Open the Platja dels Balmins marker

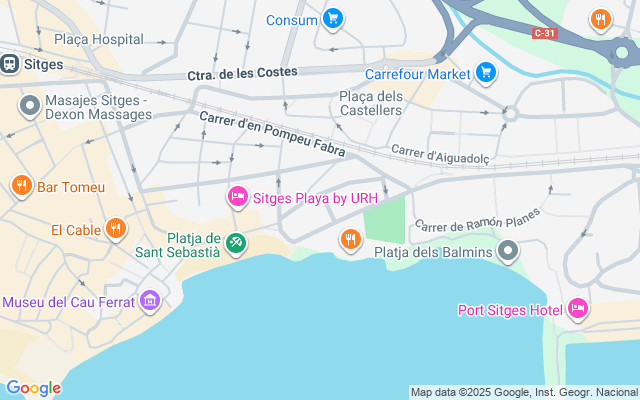pyautogui.click(x=509, y=251)
